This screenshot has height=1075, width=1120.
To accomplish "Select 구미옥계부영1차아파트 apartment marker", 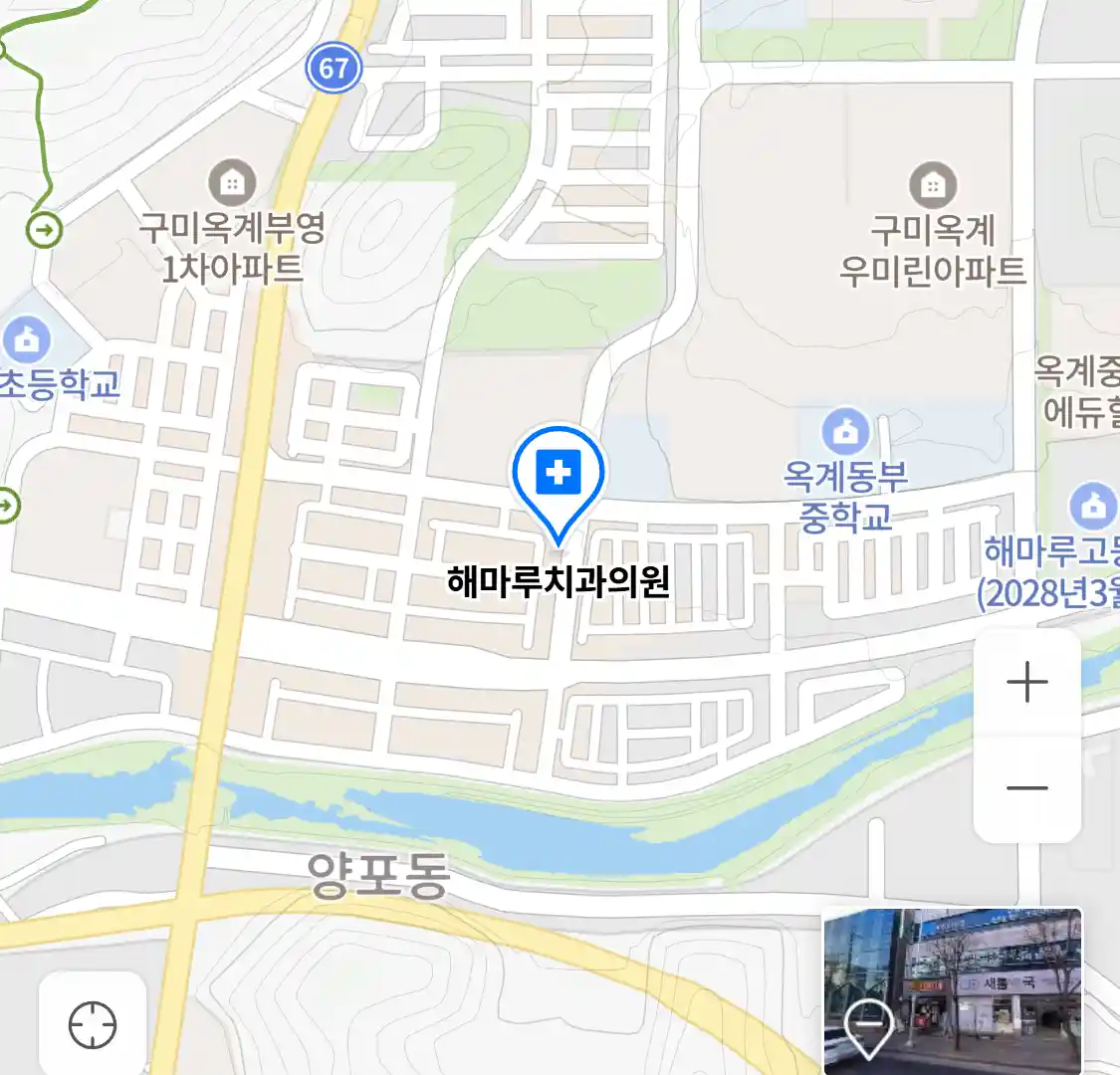I will click(232, 183).
